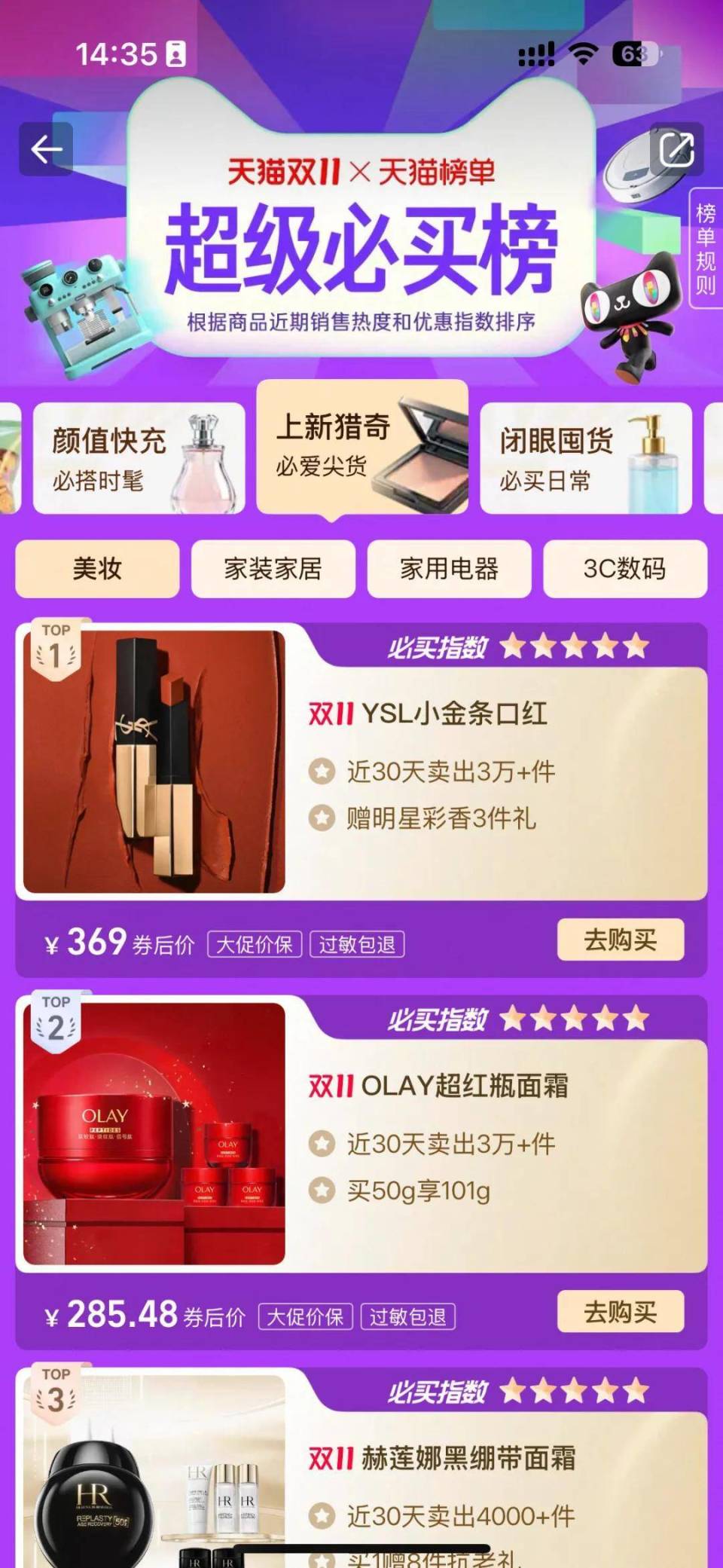Image resolution: width=723 pixels, height=1568 pixels.
Task: Switch to the 3C数码 tab
Action: (x=624, y=569)
